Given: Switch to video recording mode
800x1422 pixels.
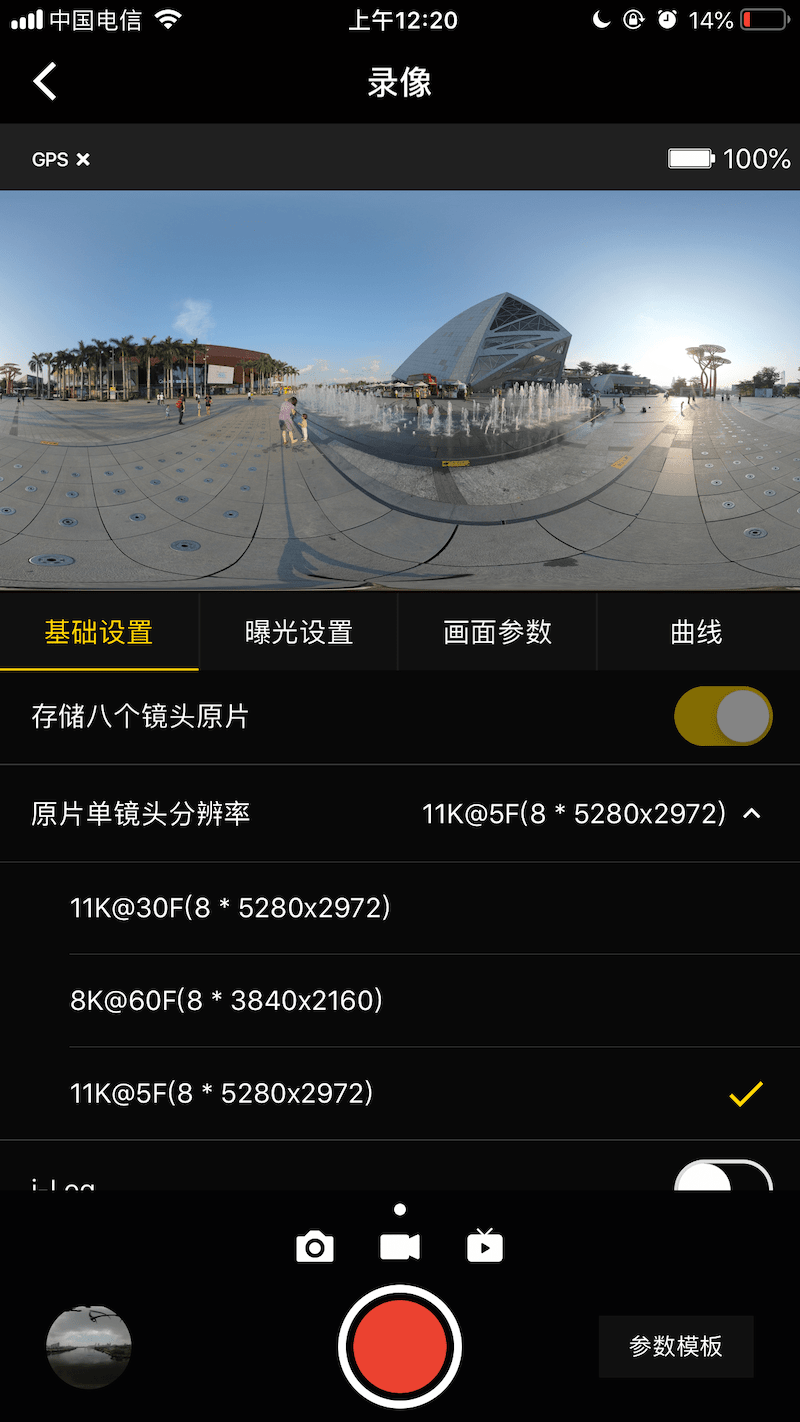Looking at the screenshot, I should click(400, 1247).
